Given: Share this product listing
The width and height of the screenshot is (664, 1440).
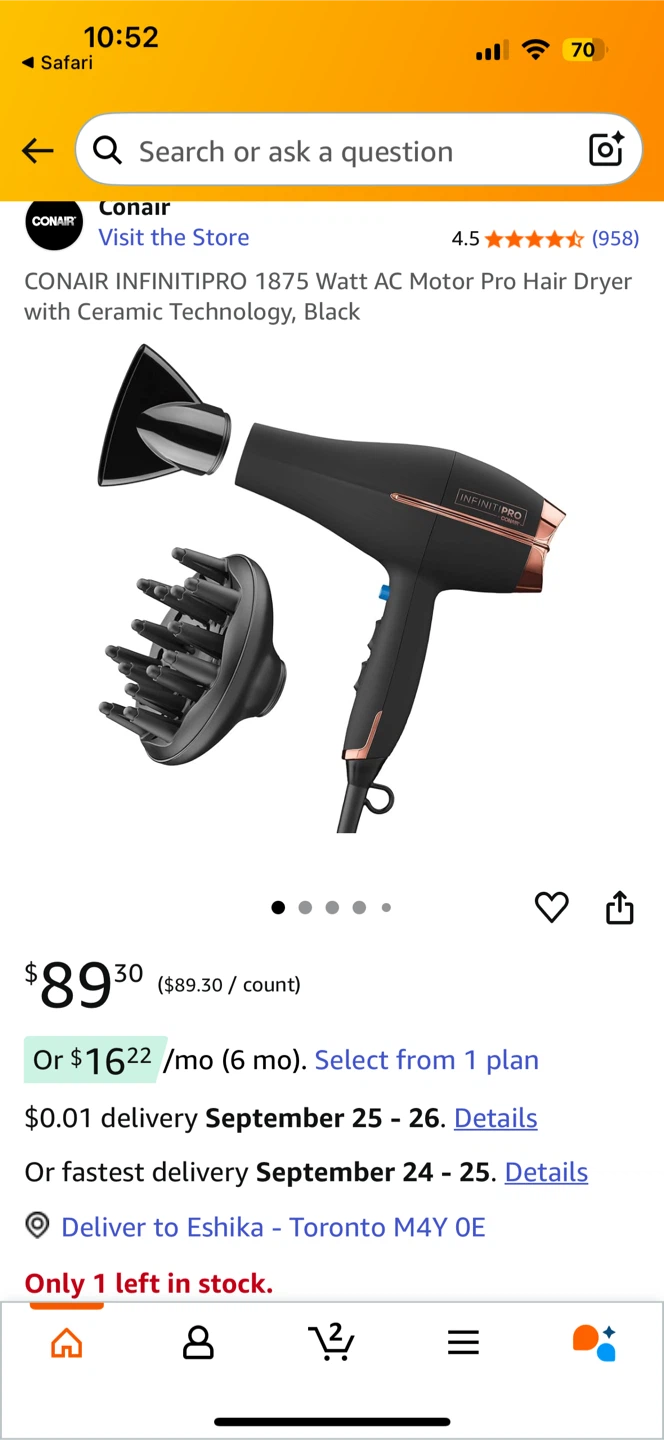Looking at the screenshot, I should click(x=620, y=907).
